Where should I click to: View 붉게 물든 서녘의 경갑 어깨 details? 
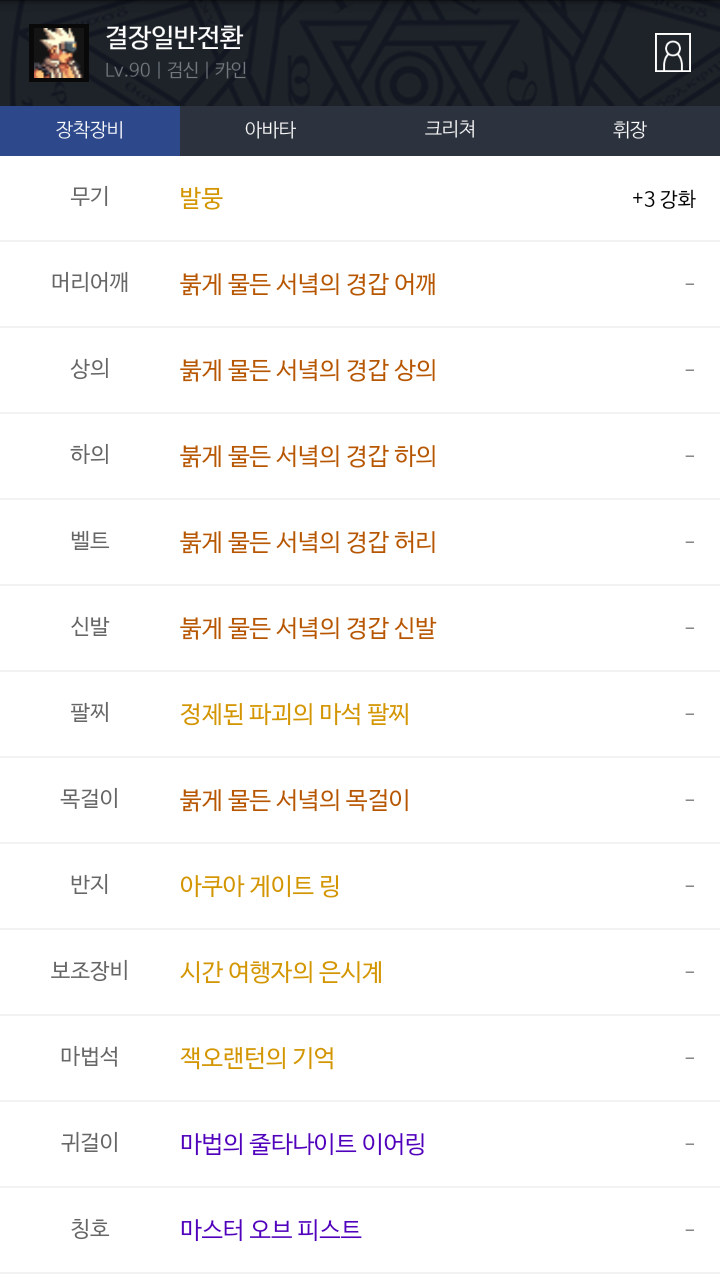(308, 284)
